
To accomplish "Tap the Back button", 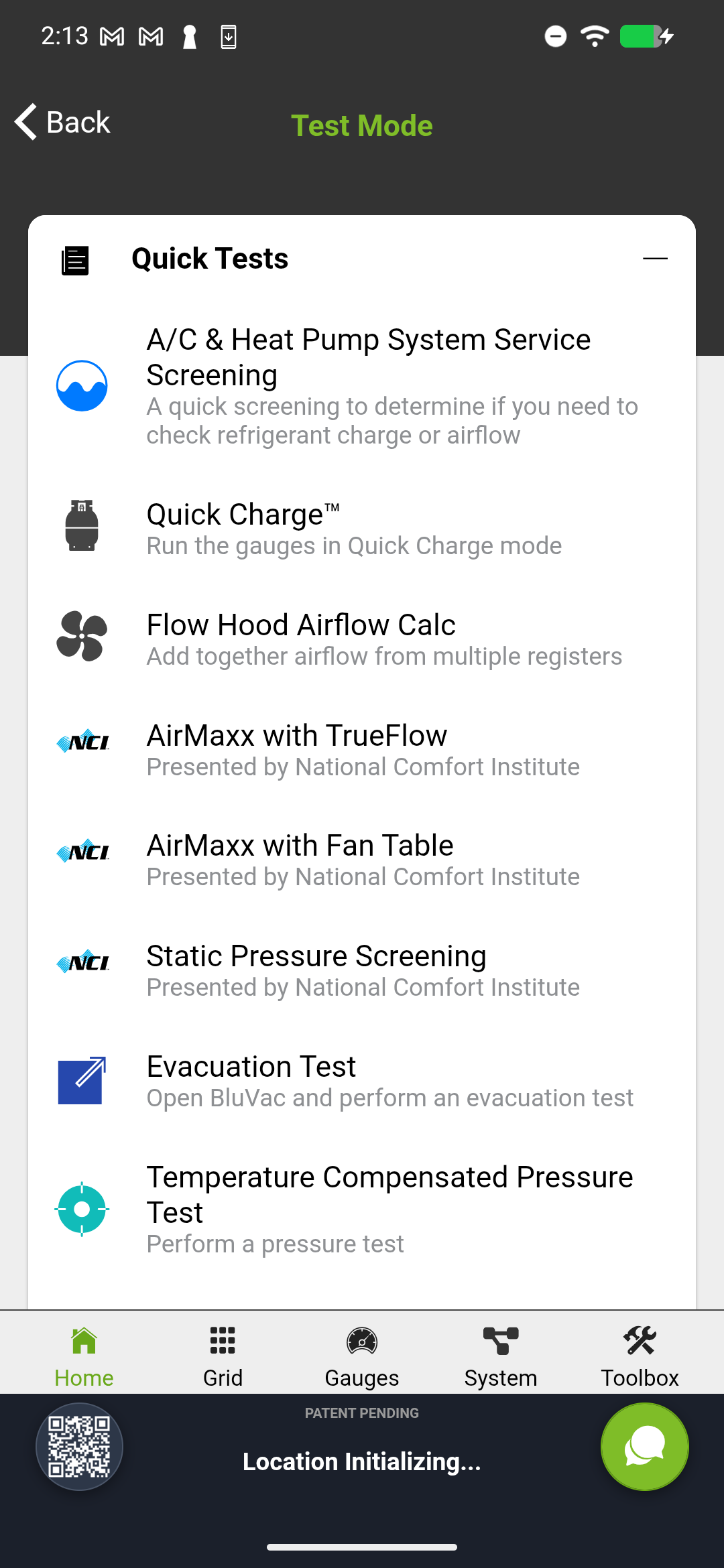I will coord(62,122).
